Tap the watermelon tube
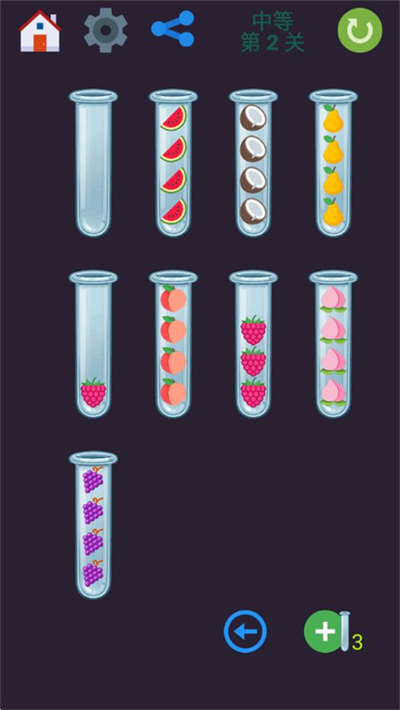Viewport: 400px width, 710px height. pyautogui.click(x=173, y=163)
